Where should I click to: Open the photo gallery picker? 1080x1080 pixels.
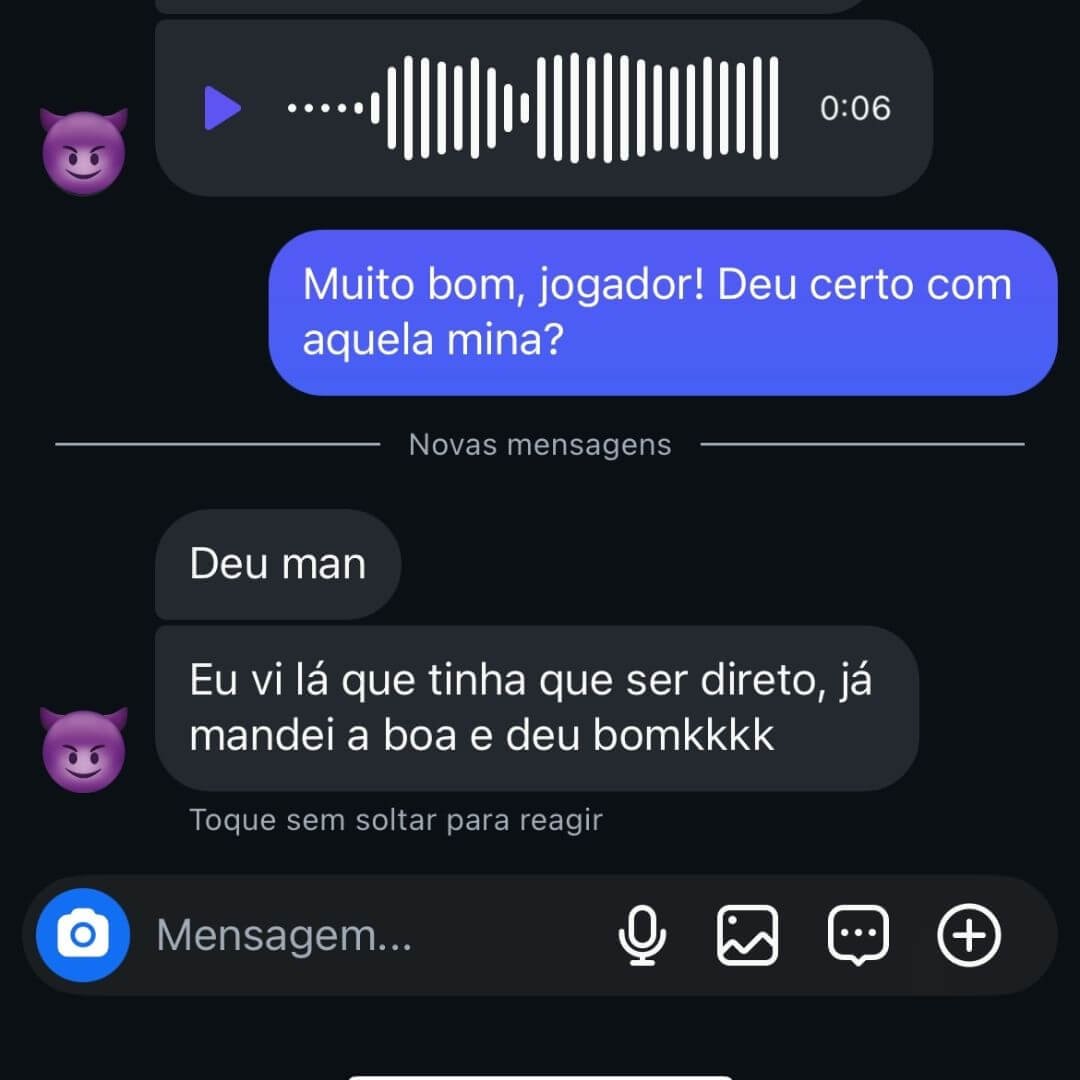pos(747,936)
